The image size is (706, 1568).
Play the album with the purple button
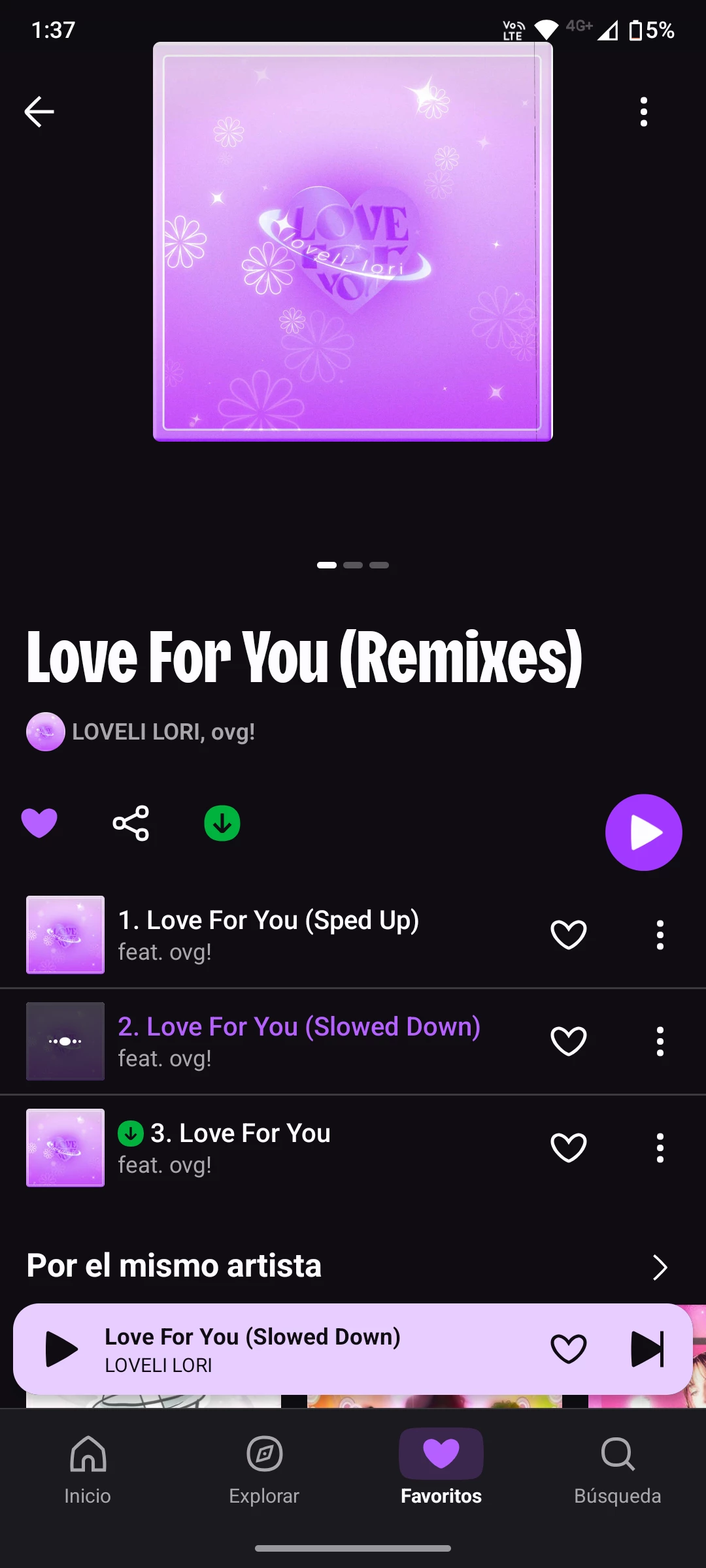pos(644,832)
